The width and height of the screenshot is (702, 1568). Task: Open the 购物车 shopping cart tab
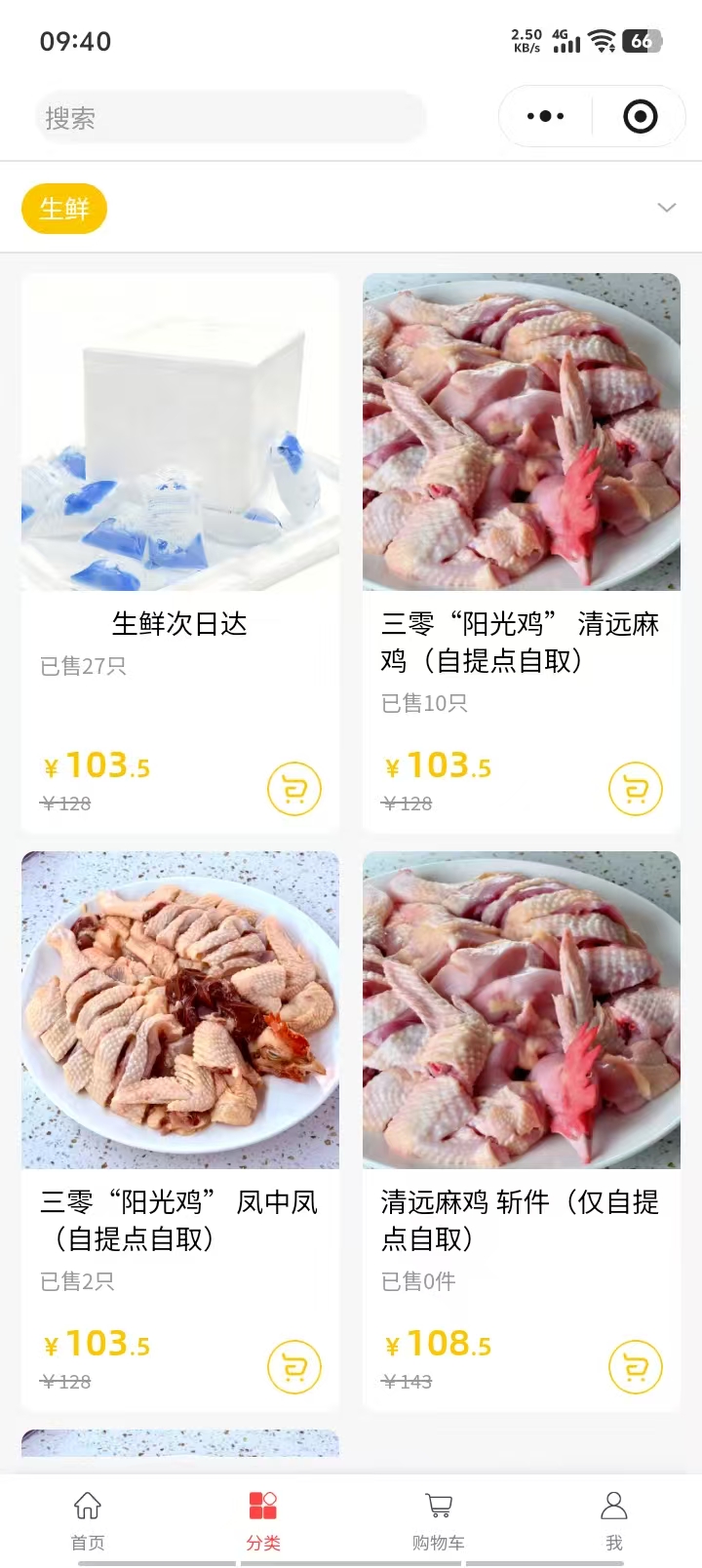click(439, 1519)
